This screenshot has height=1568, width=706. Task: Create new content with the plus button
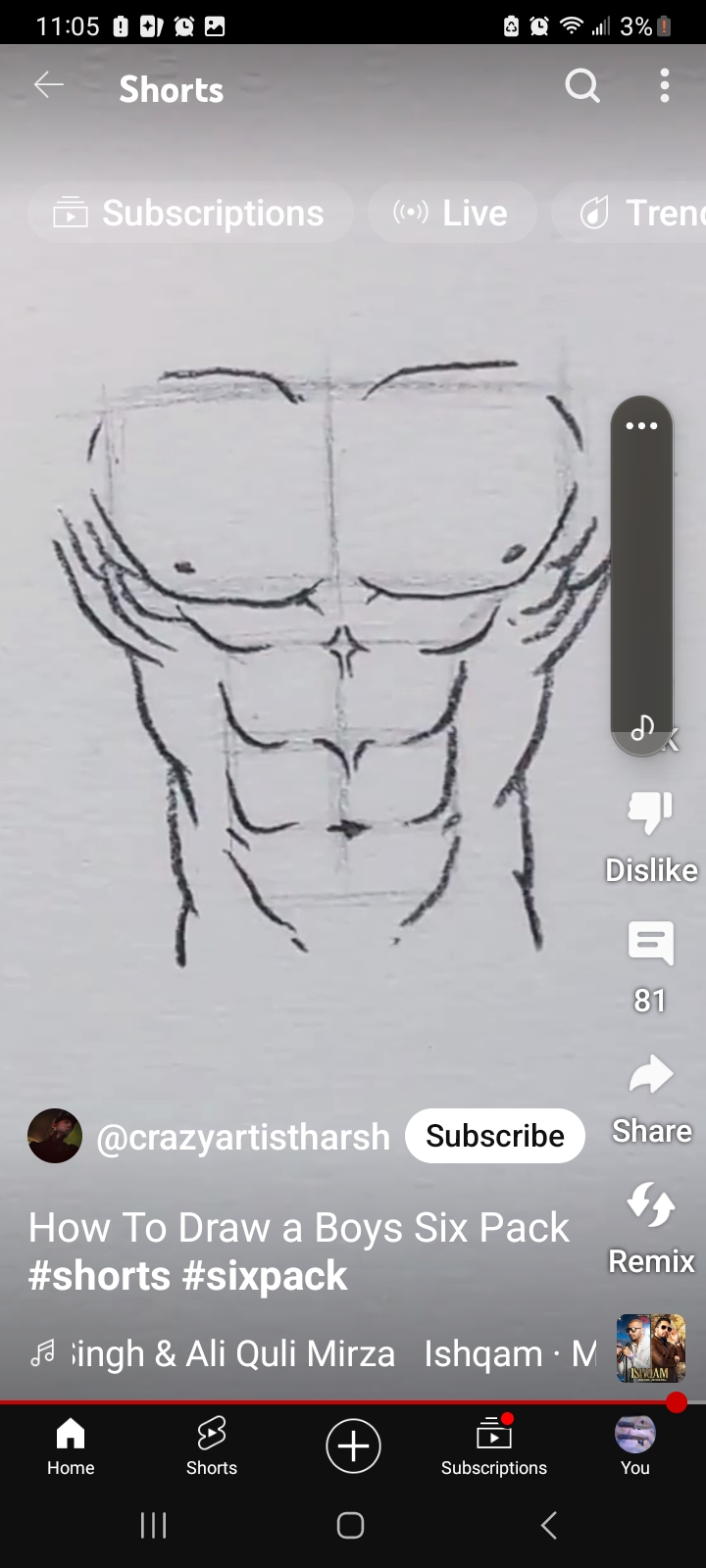pyautogui.click(x=353, y=1445)
